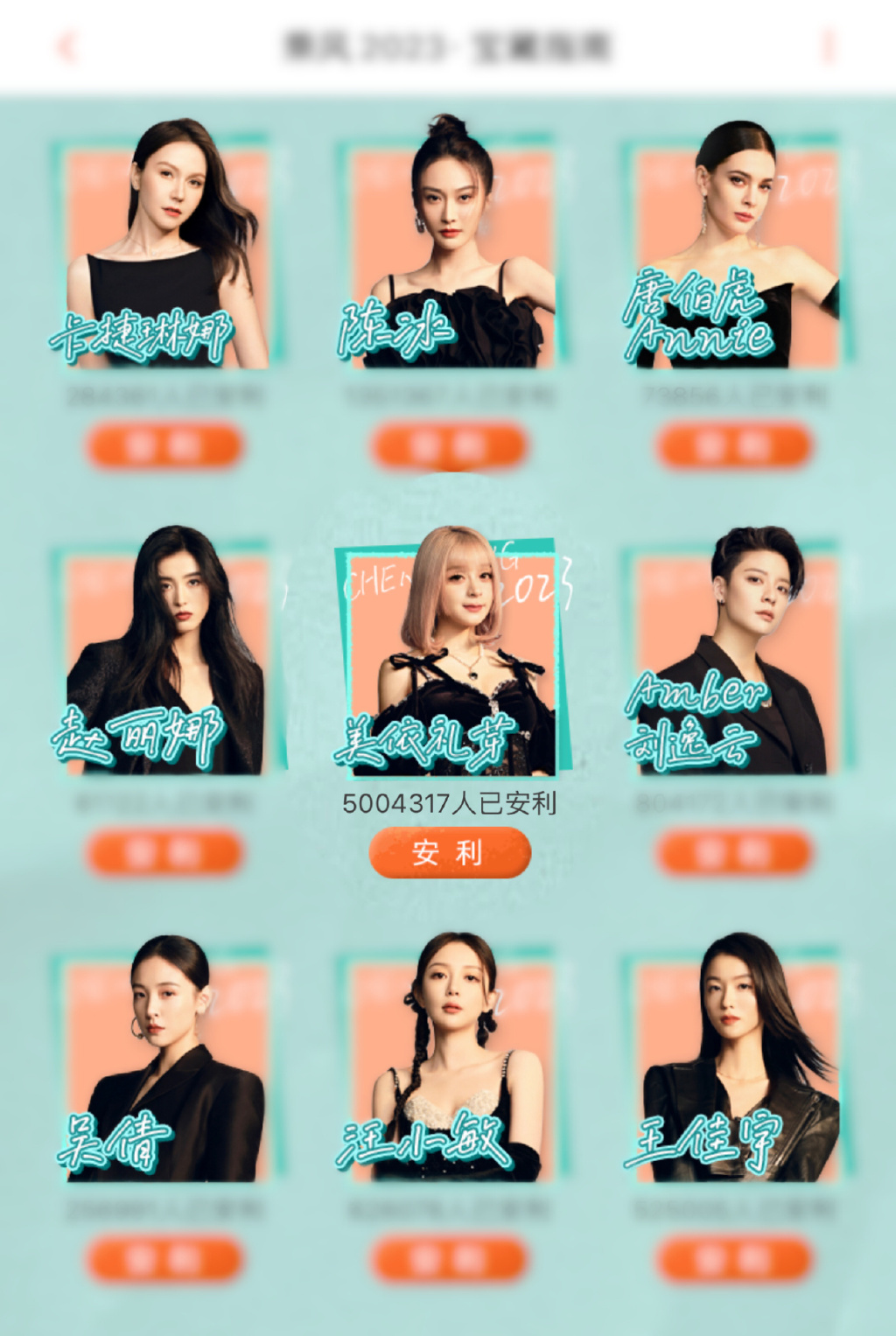Image resolution: width=896 pixels, height=1336 pixels.
Task: Open 汪小敏's photo tile
Action: [x=450, y=1063]
